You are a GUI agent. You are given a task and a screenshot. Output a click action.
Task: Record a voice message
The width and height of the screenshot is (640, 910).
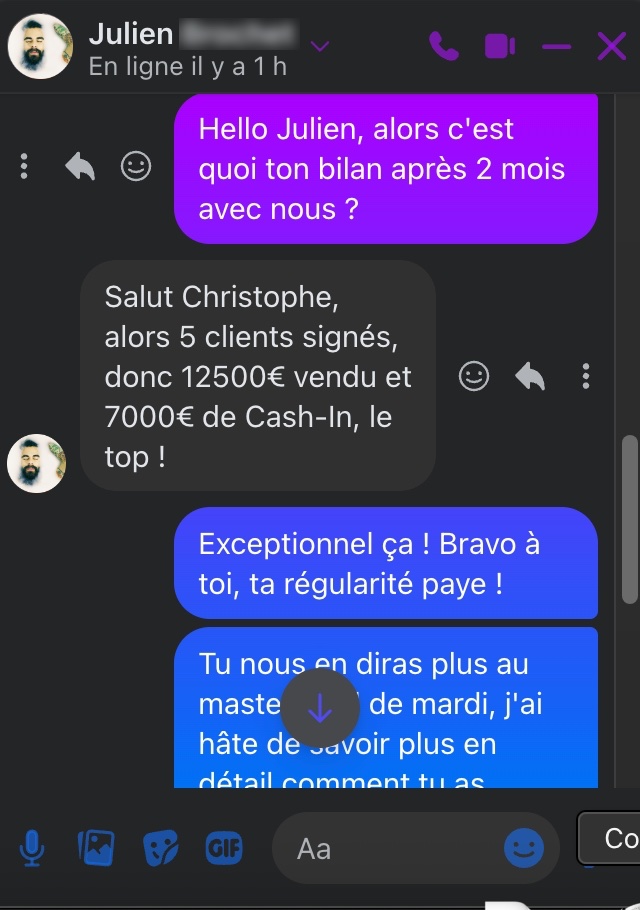point(32,849)
